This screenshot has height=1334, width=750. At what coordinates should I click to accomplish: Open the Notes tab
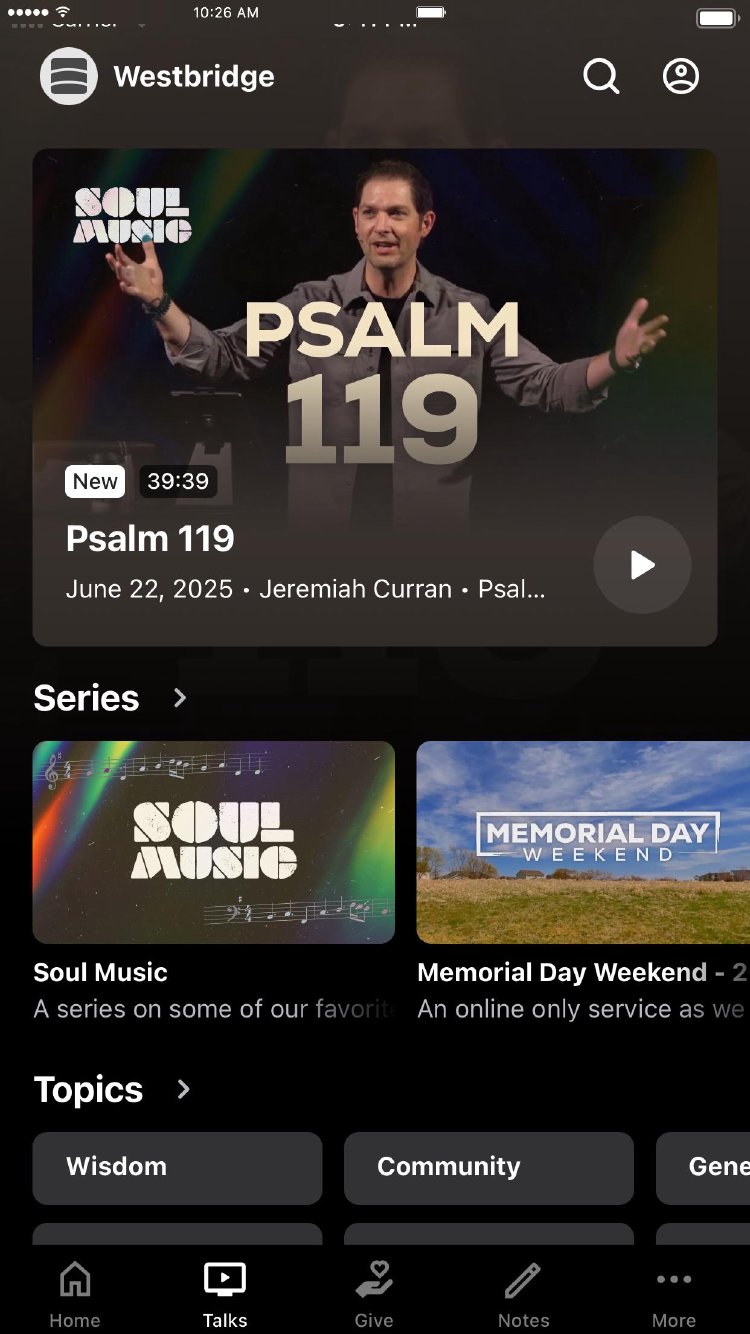[x=524, y=1294]
